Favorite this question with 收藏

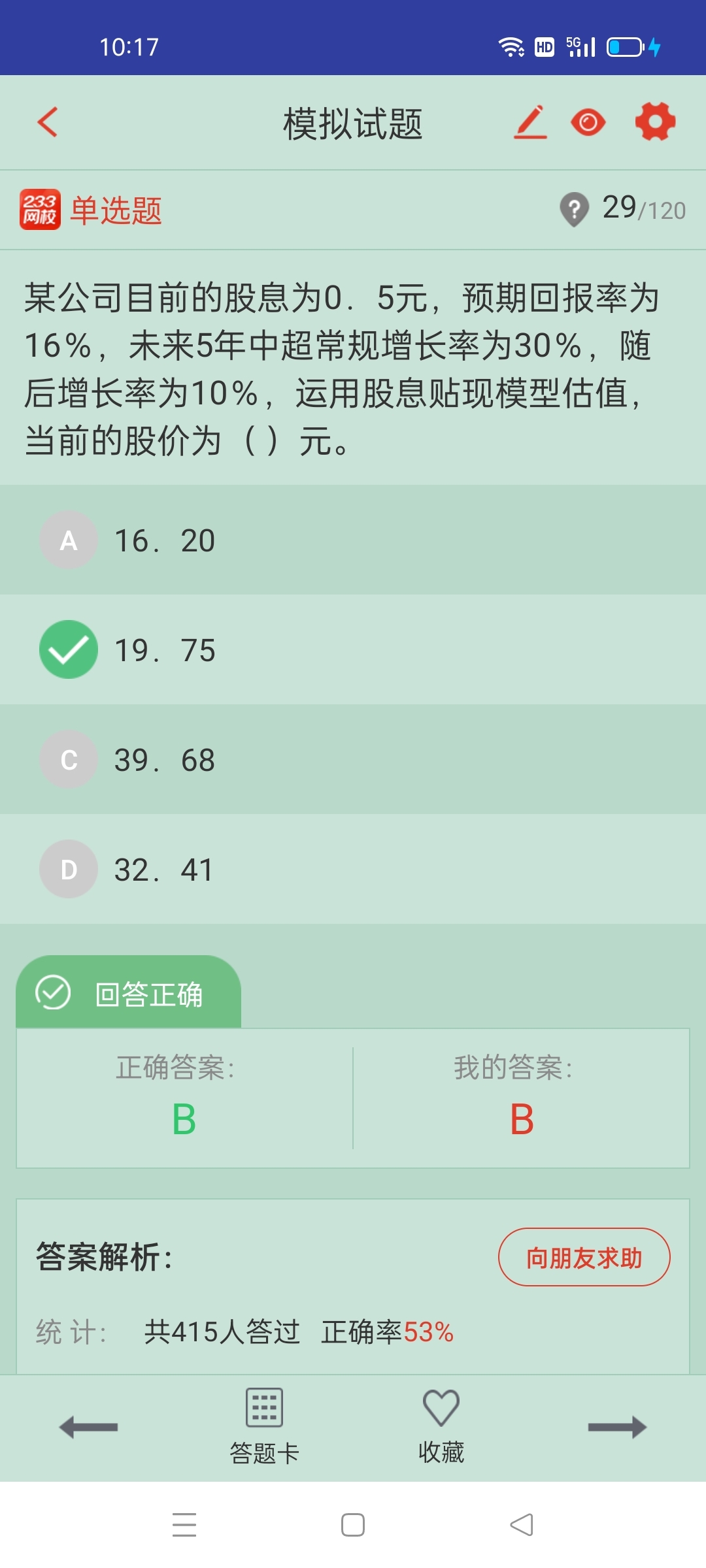pyautogui.click(x=441, y=1427)
